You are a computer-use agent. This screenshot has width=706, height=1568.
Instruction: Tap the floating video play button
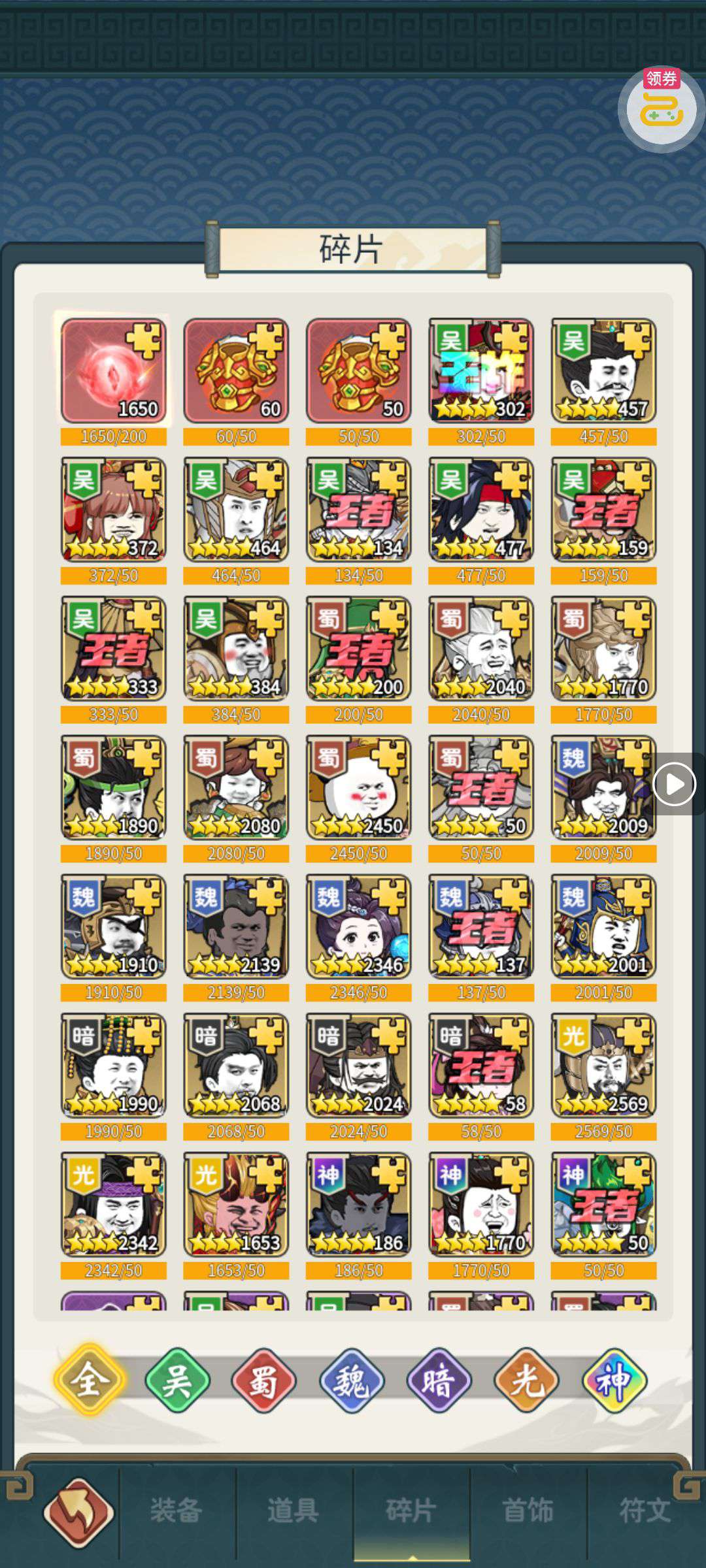675,784
